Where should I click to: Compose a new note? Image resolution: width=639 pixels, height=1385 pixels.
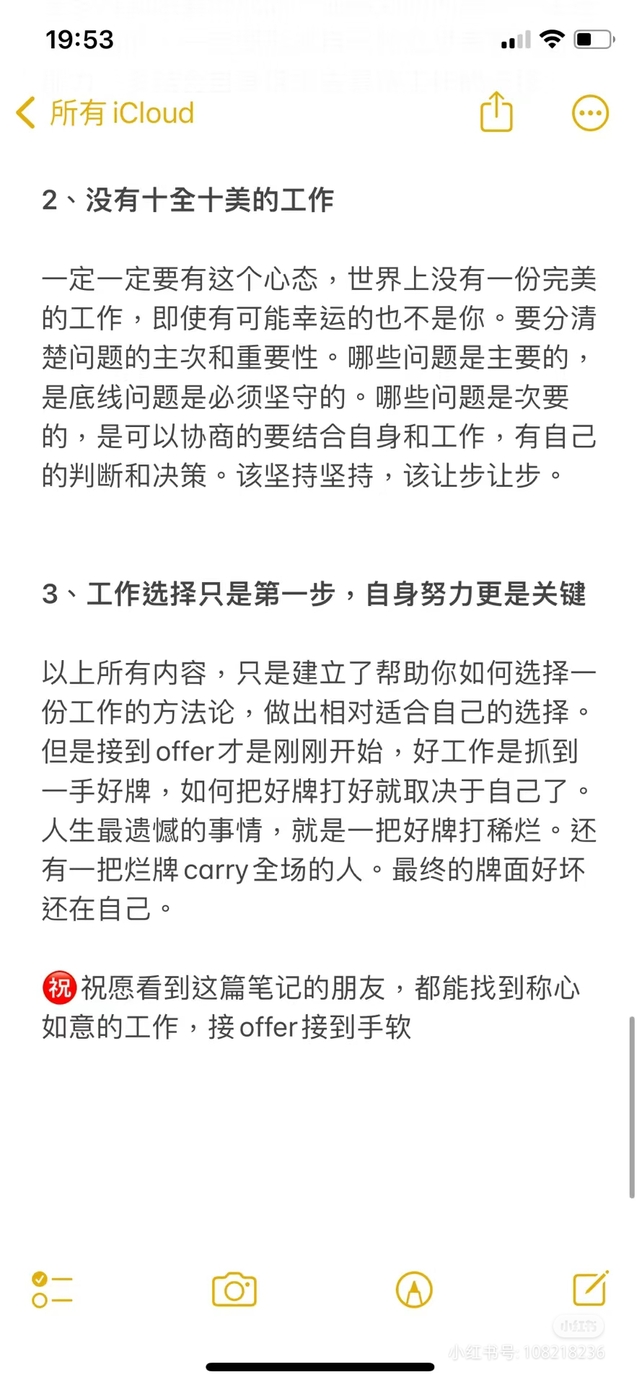click(x=590, y=1288)
